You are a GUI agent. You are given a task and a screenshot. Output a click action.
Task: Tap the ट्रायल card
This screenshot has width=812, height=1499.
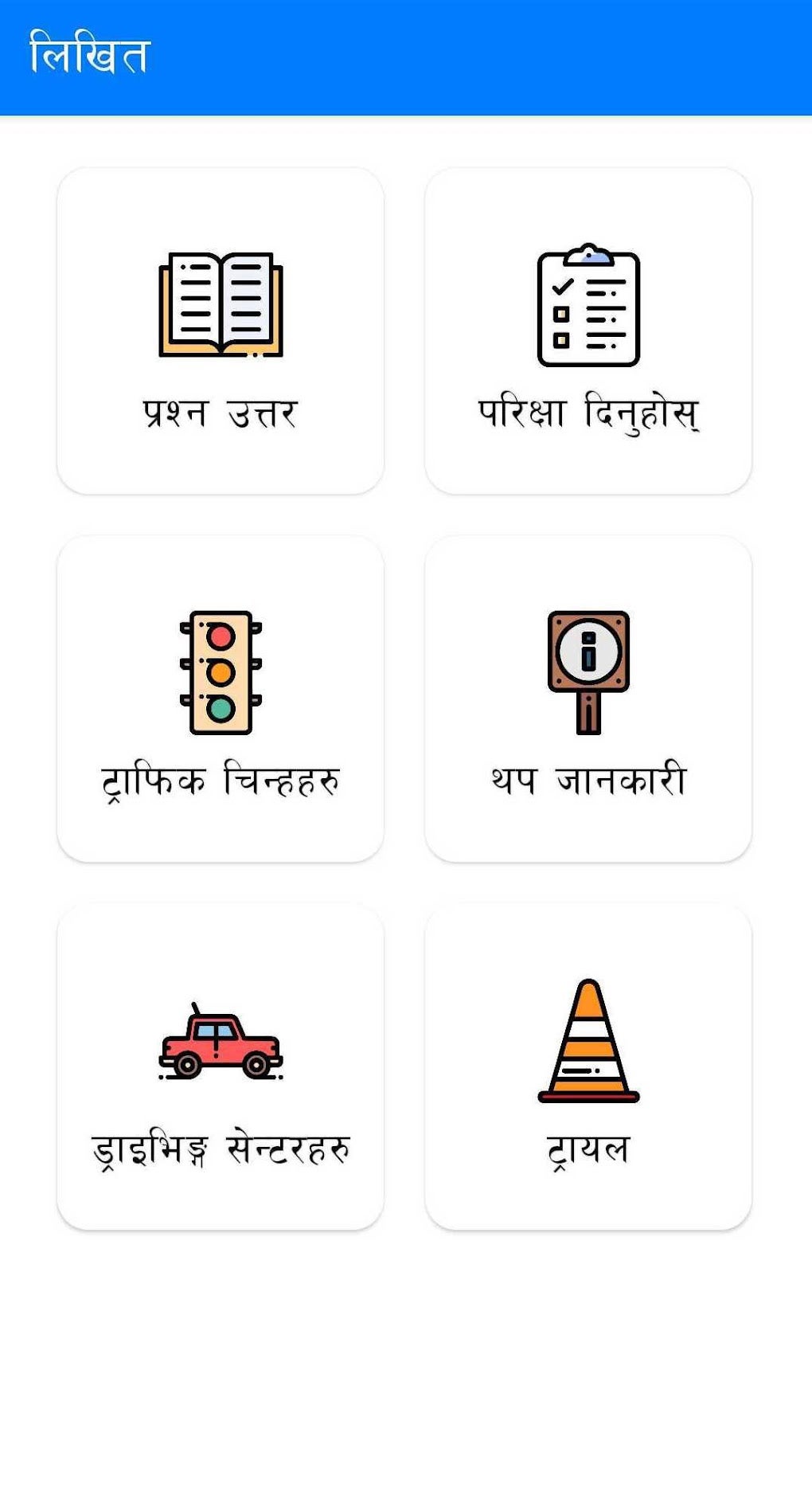click(588, 1067)
